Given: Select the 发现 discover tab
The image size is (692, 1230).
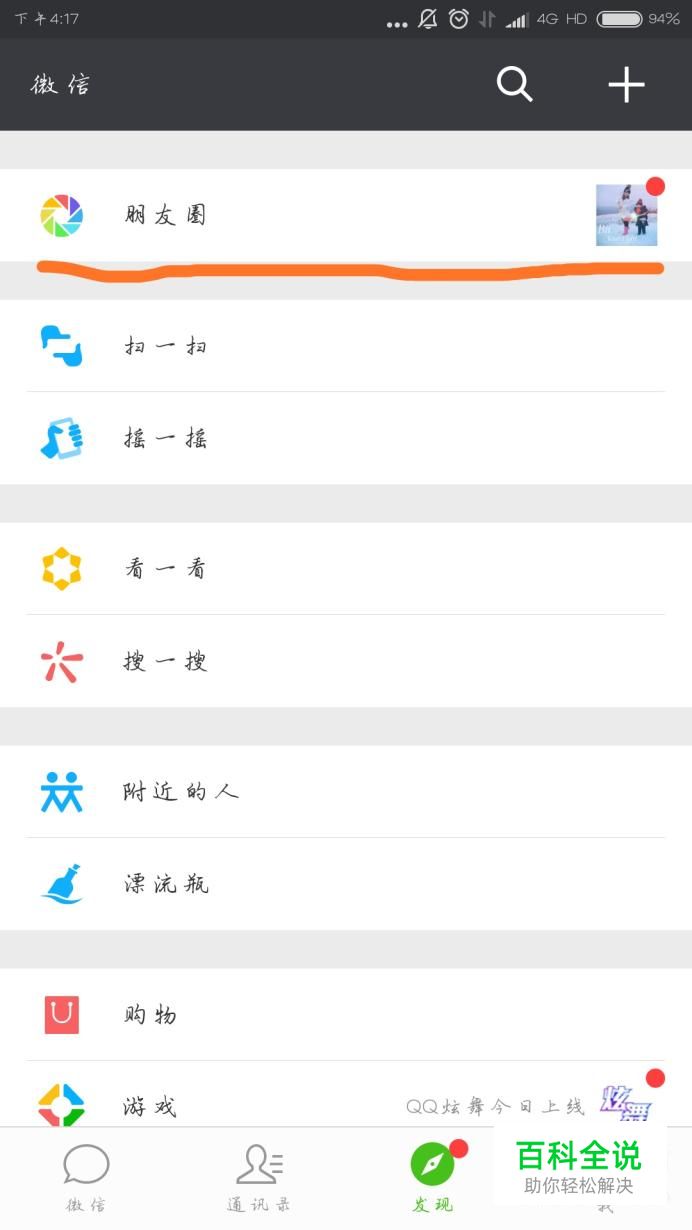Looking at the screenshot, I should [432, 1178].
